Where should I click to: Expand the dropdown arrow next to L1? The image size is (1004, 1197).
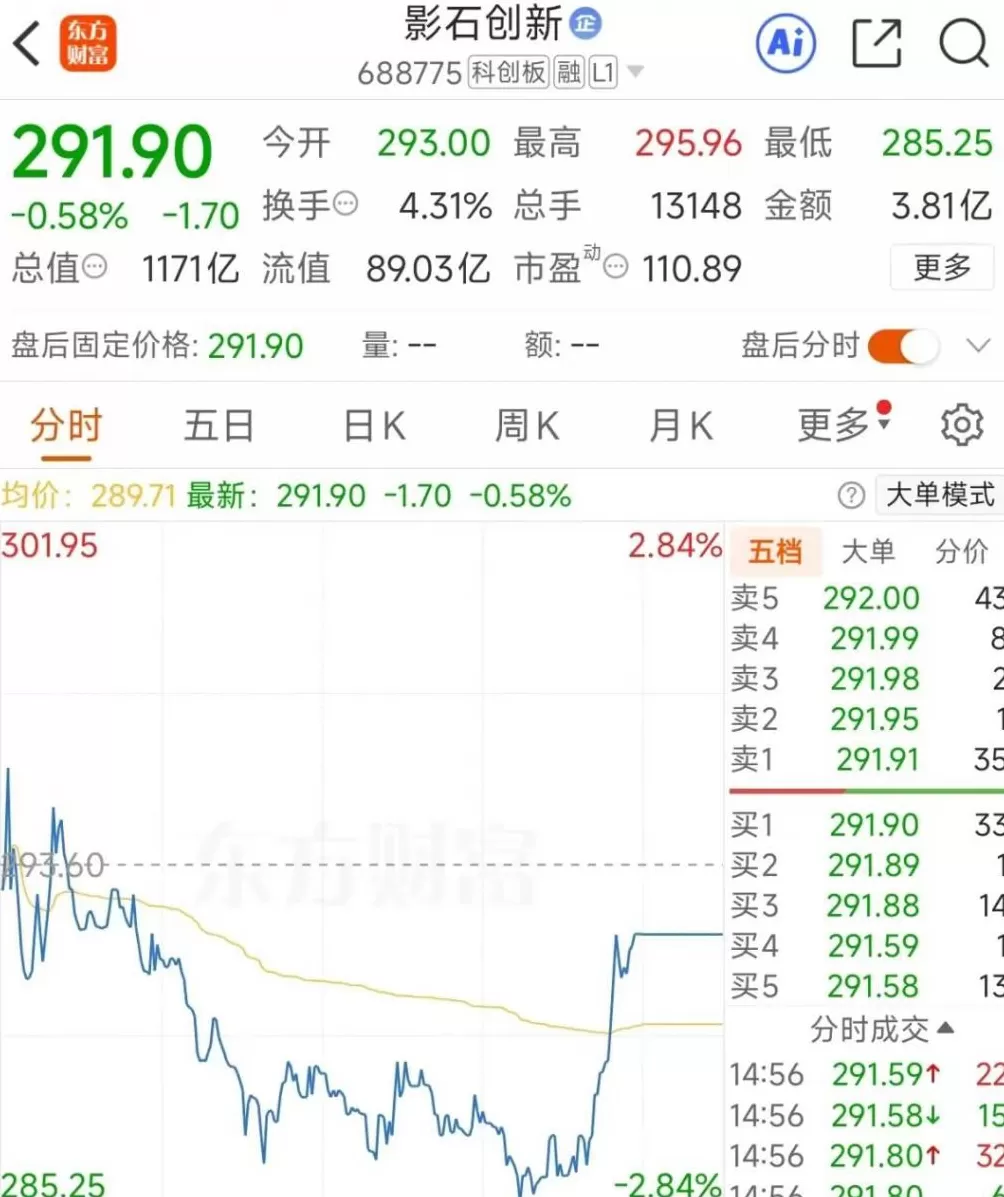pos(634,73)
